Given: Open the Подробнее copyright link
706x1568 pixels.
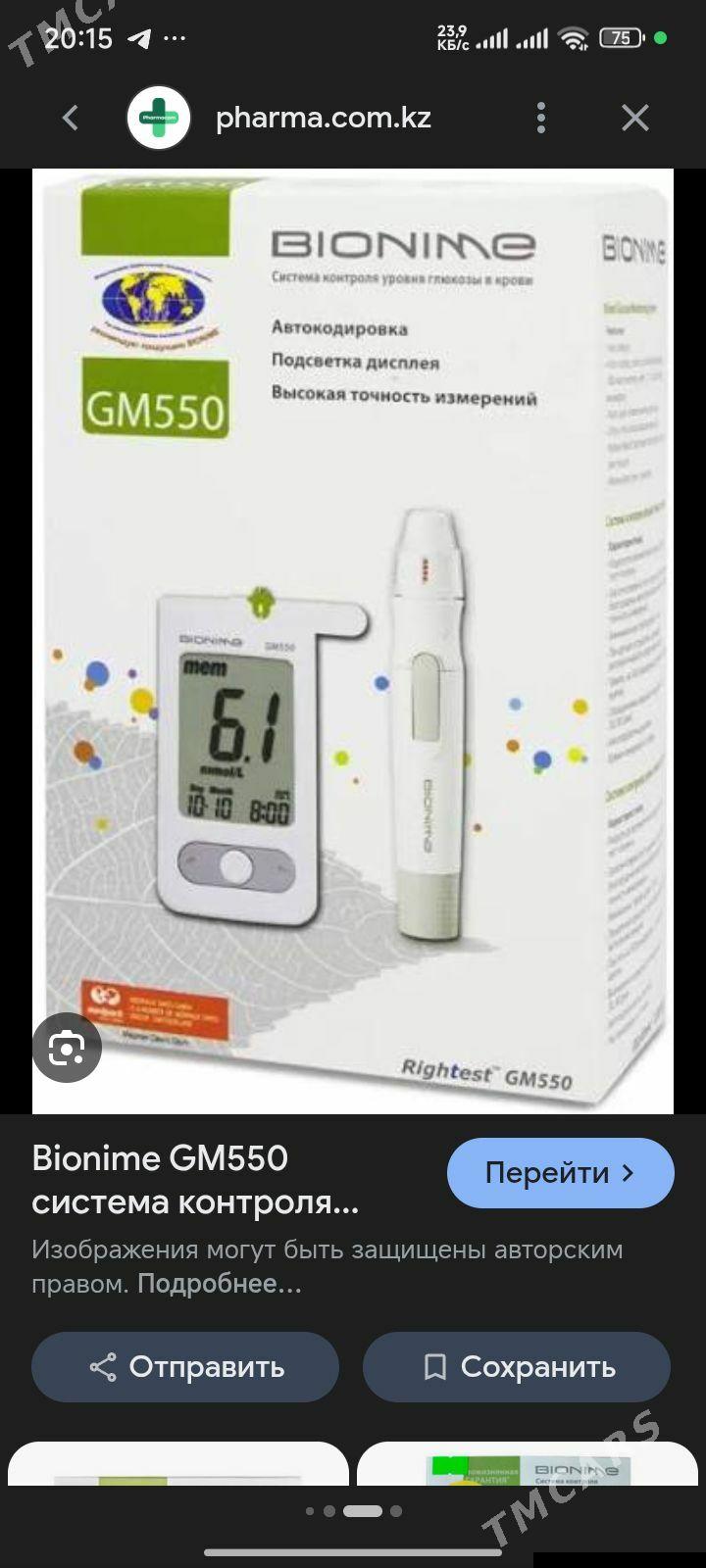Looking at the screenshot, I should coord(220,1284).
